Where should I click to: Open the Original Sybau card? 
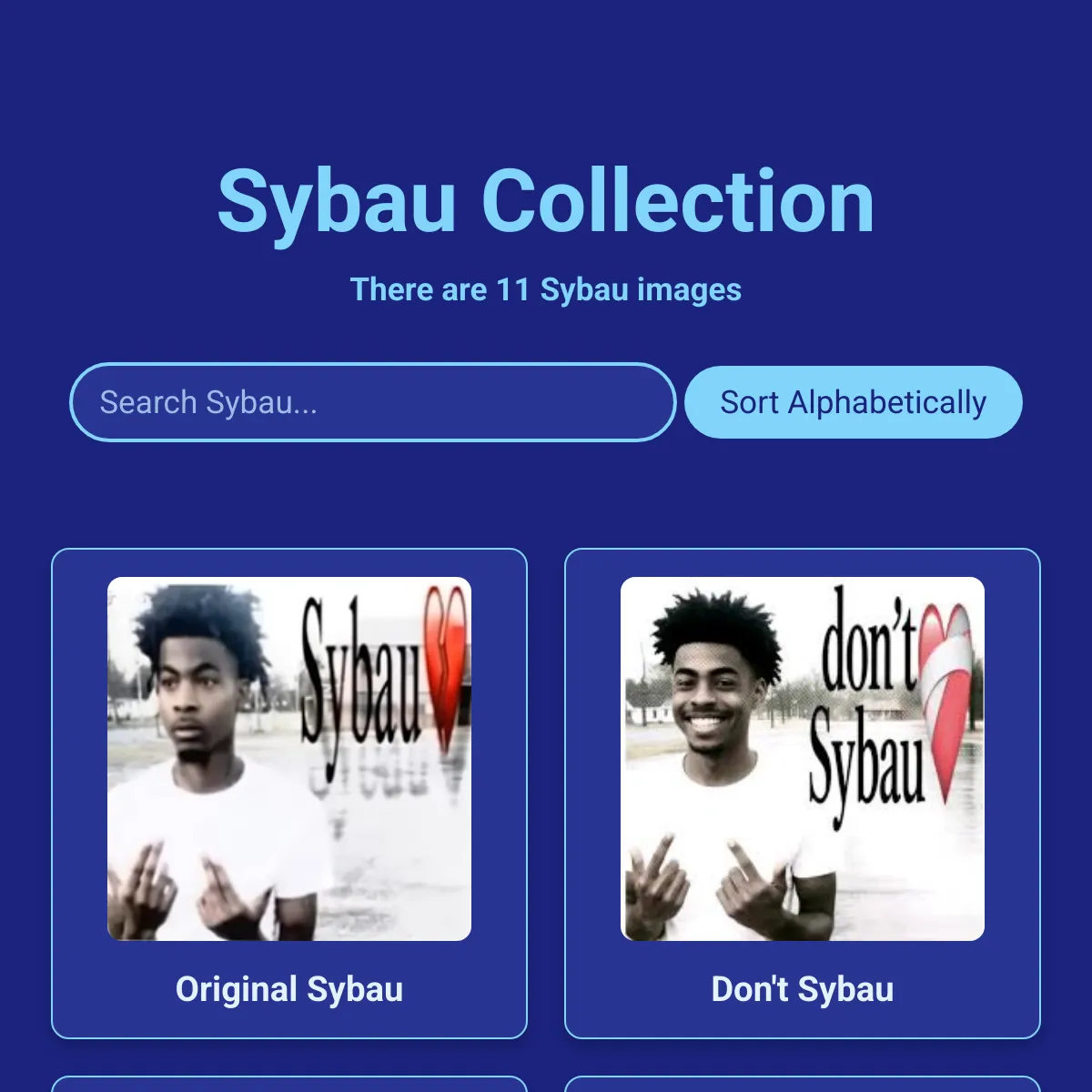[289, 792]
